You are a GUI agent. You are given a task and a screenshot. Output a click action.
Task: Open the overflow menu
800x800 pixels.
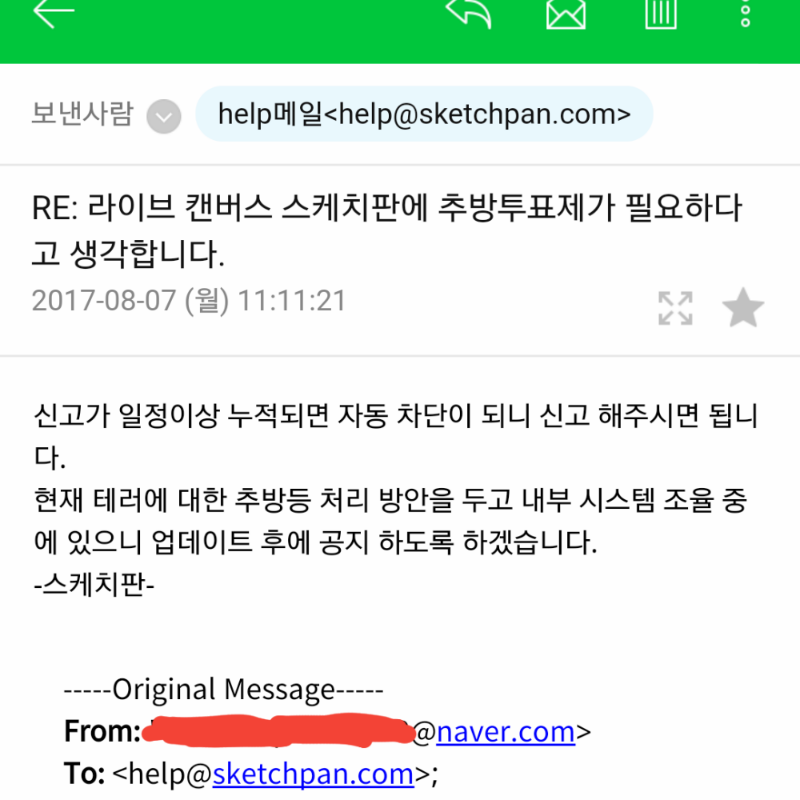point(745,14)
